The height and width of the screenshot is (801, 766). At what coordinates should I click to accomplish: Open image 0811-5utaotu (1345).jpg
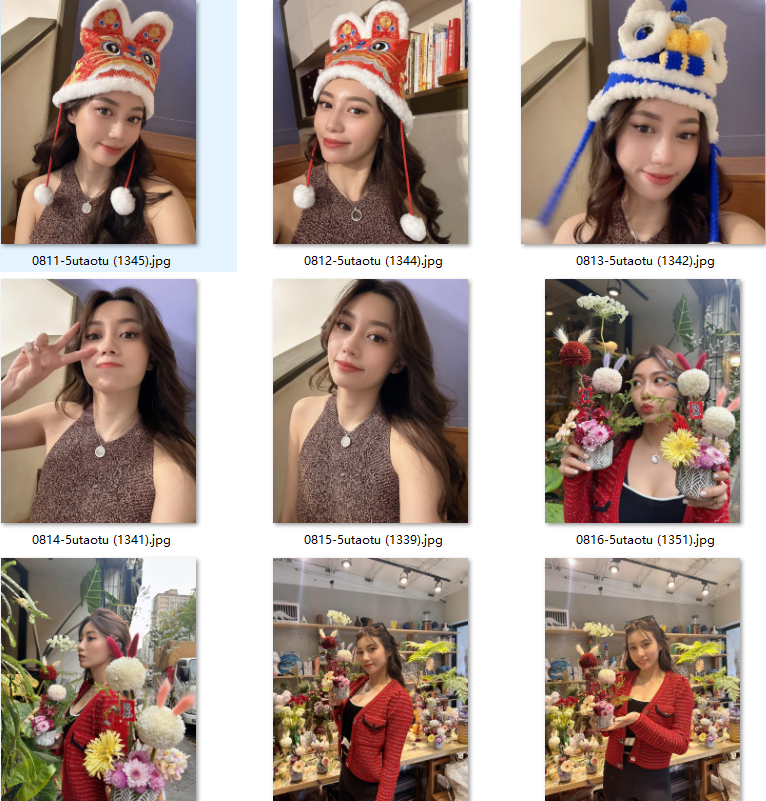click(x=99, y=122)
